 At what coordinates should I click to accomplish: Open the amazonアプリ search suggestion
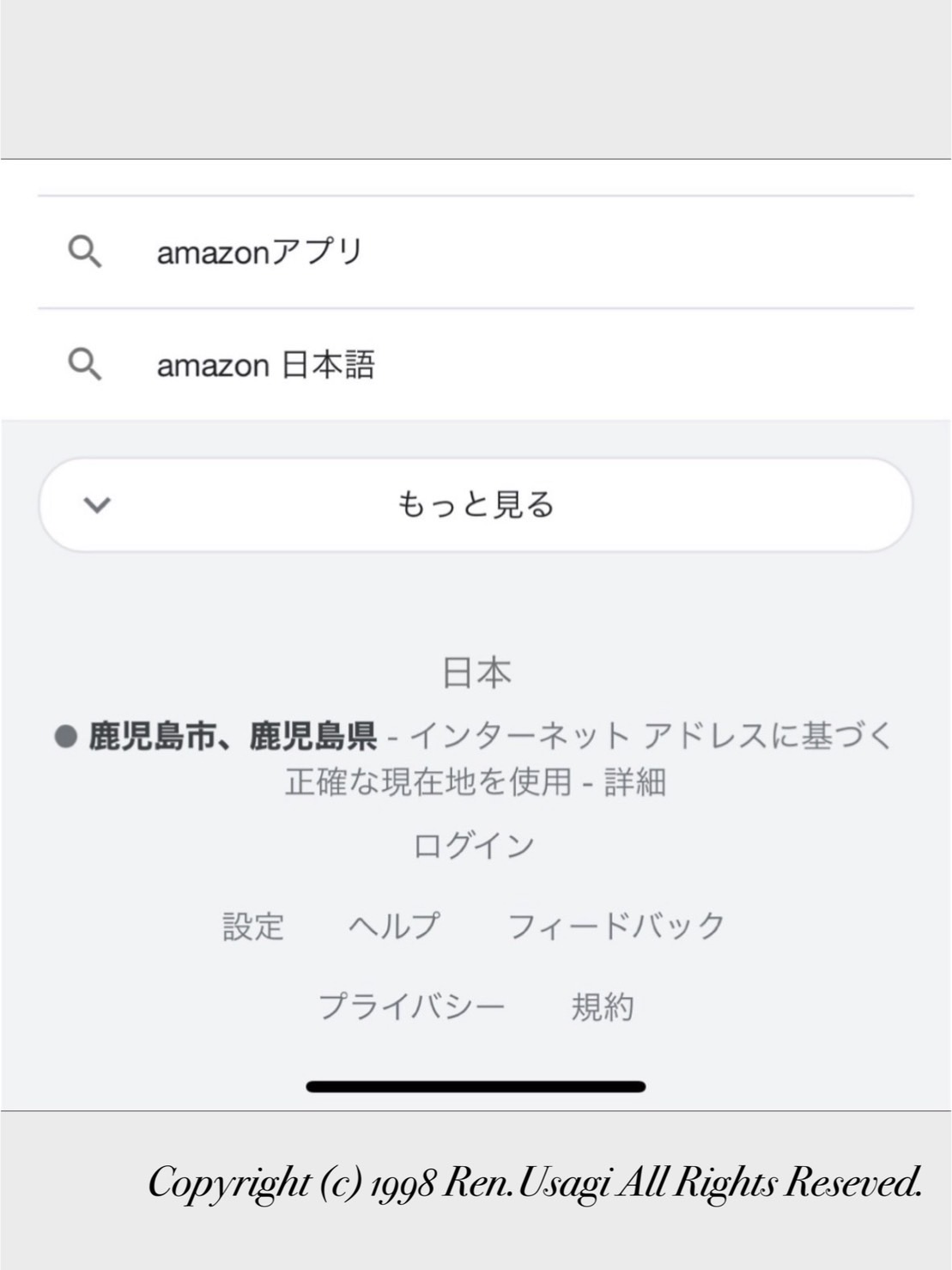click(x=260, y=252)
